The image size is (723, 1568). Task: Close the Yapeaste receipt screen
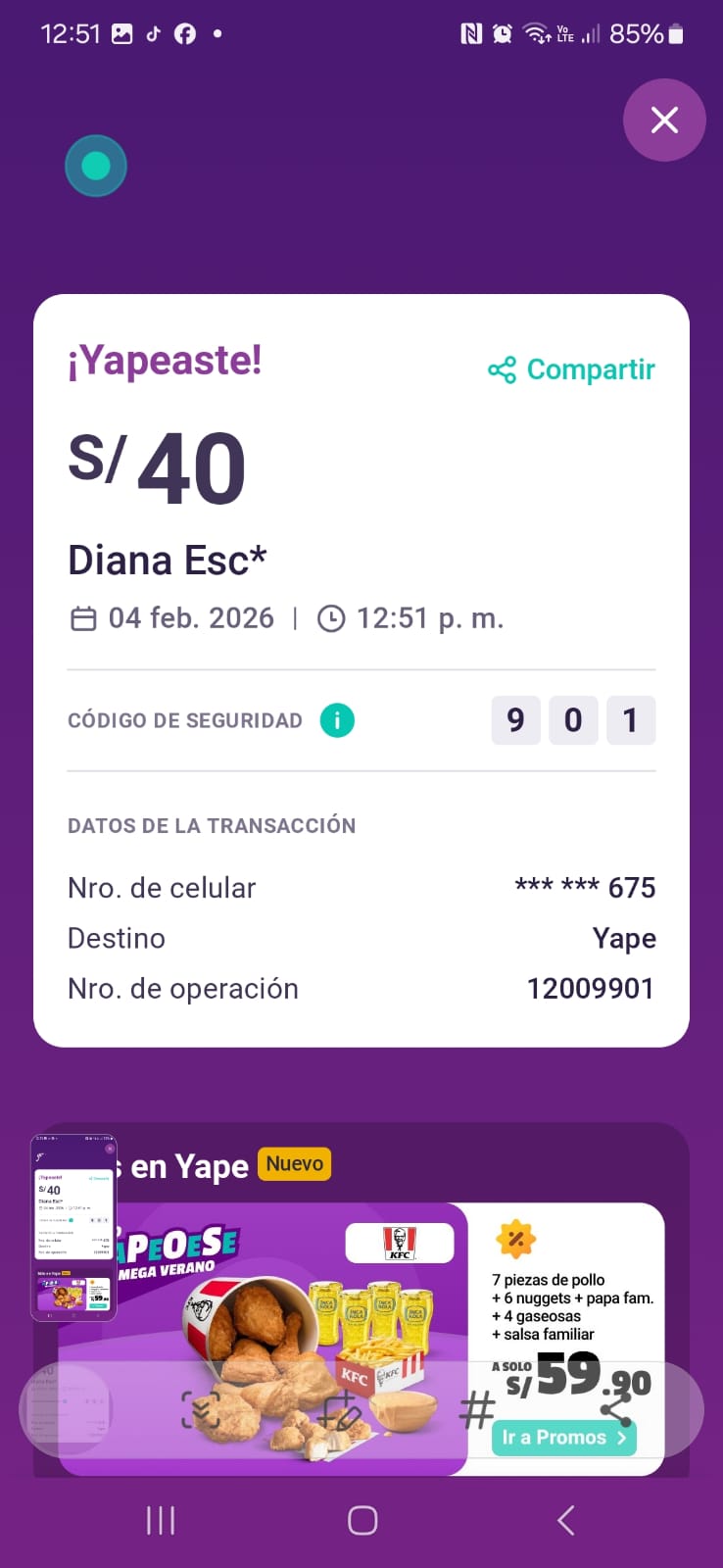pos(664,121)
